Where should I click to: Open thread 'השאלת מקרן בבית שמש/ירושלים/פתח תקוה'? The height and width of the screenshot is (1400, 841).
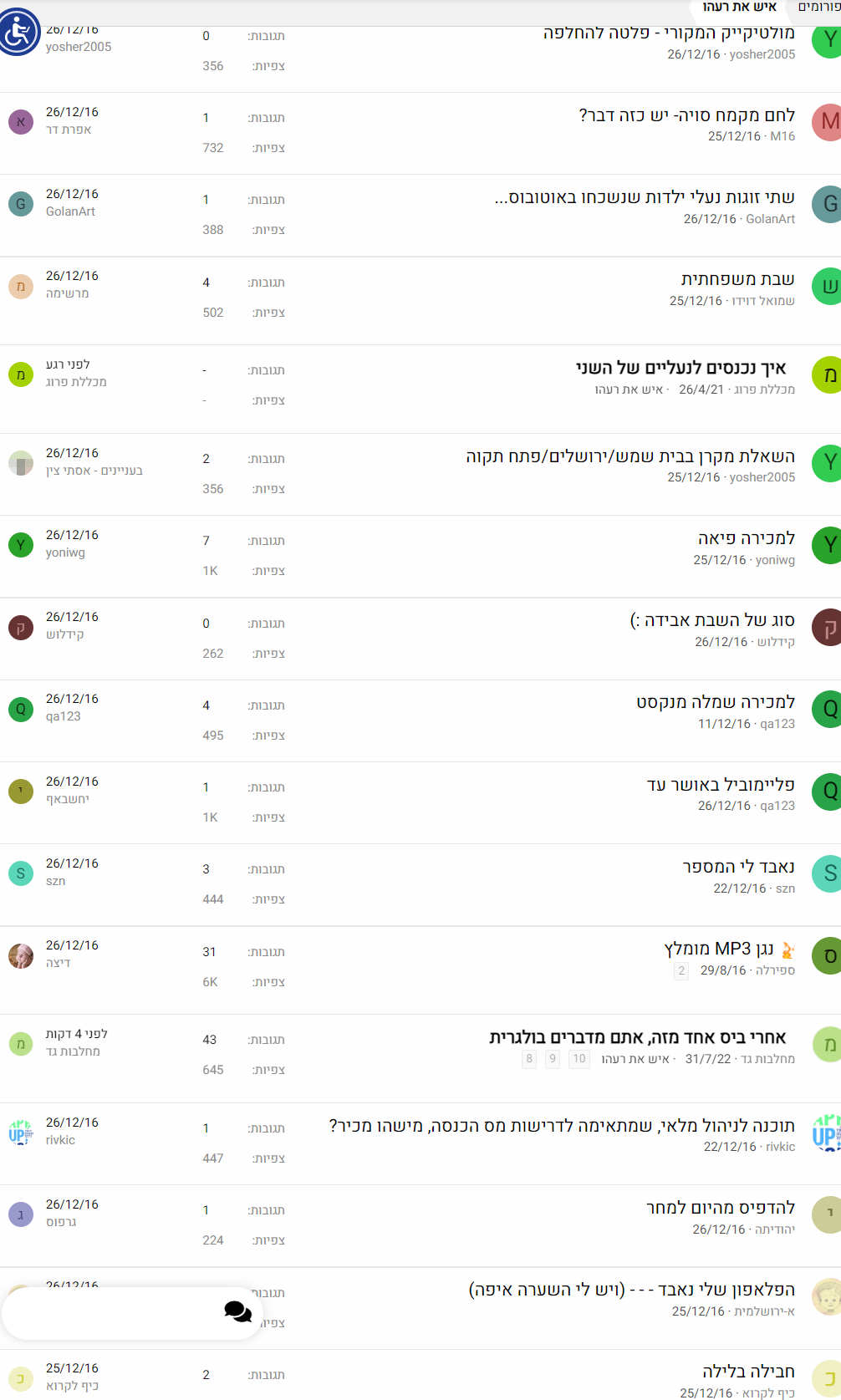[629, 456]
